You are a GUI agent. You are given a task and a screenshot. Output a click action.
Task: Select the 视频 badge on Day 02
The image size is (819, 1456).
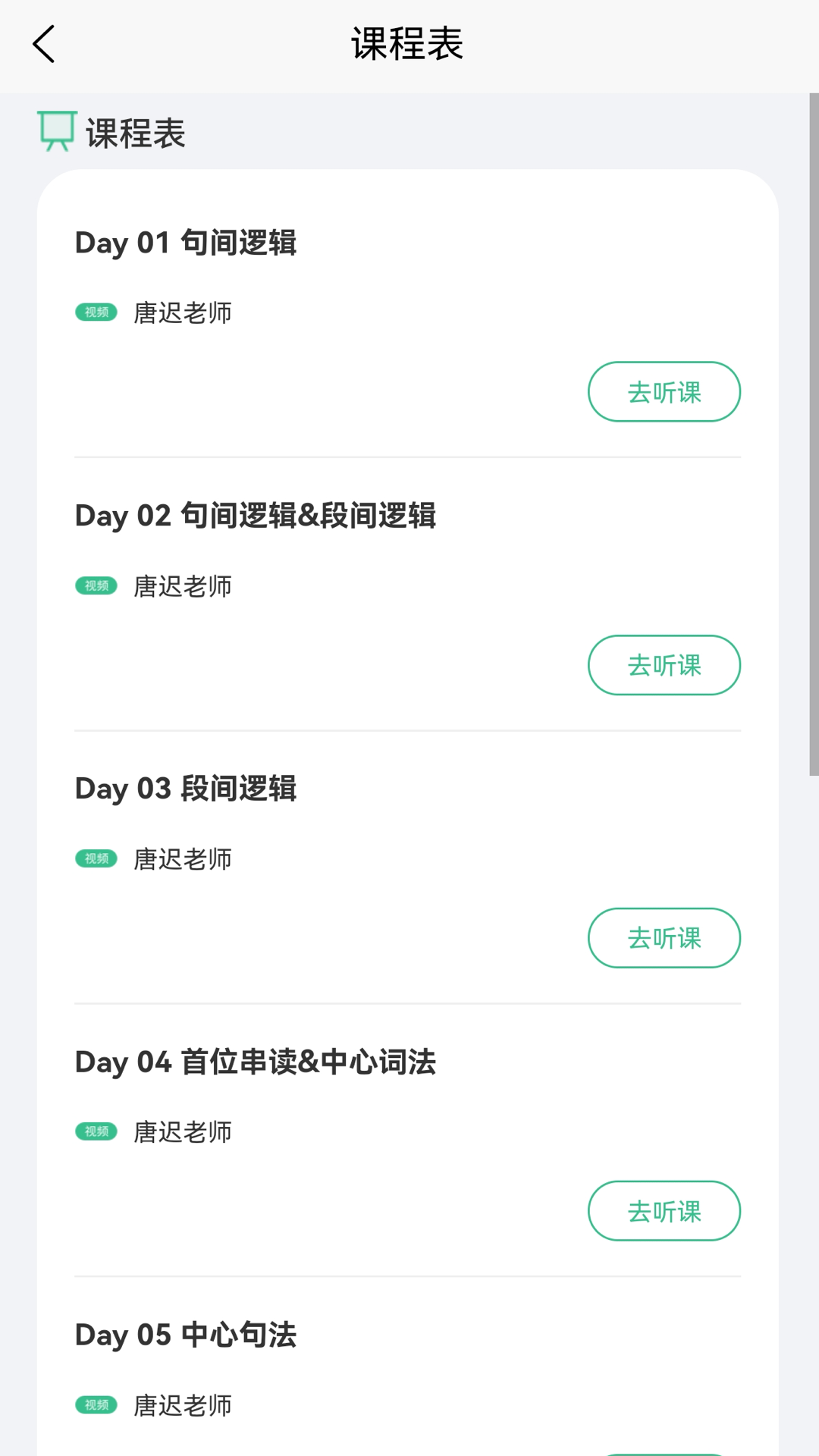[x=96, y=585]
